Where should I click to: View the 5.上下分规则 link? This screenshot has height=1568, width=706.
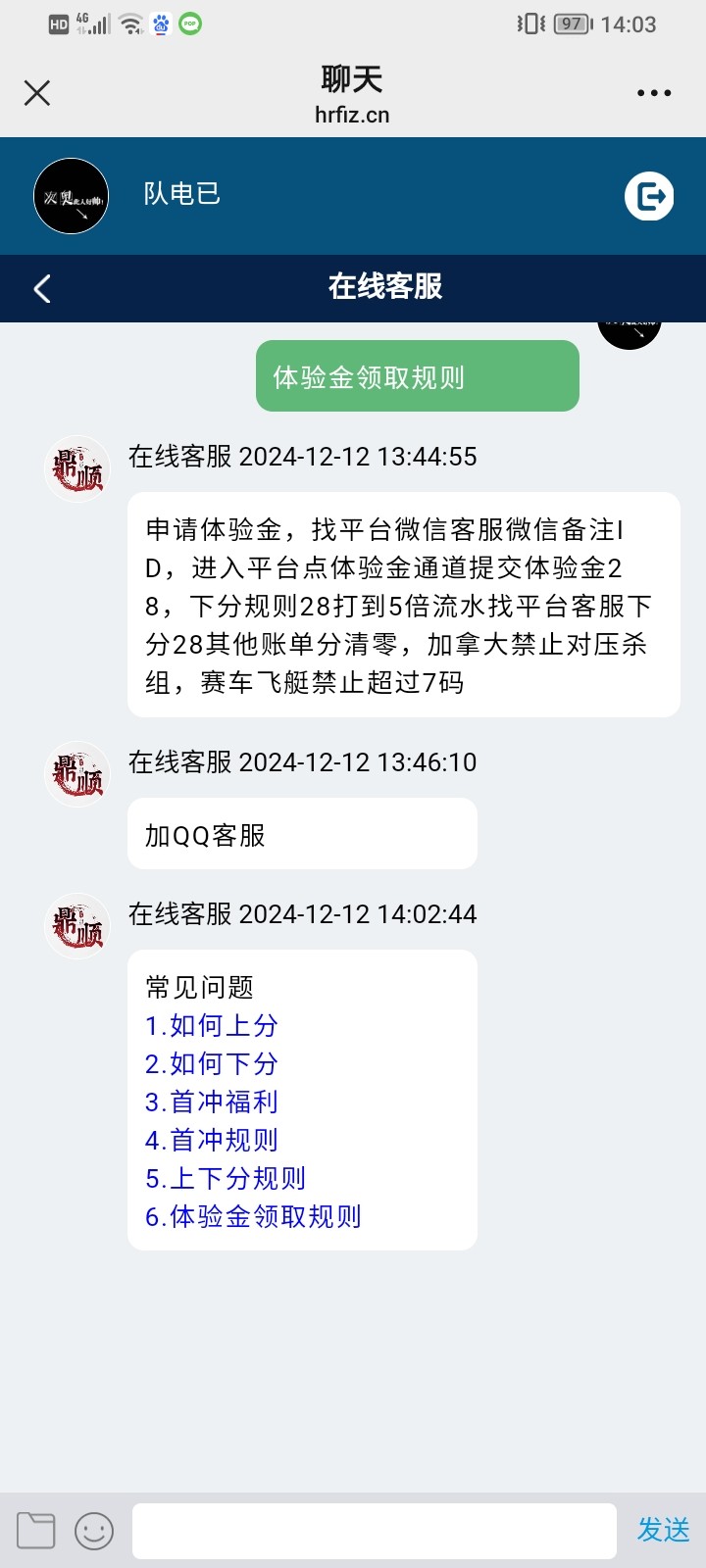pyautogui.click(x=226, y=1178)
